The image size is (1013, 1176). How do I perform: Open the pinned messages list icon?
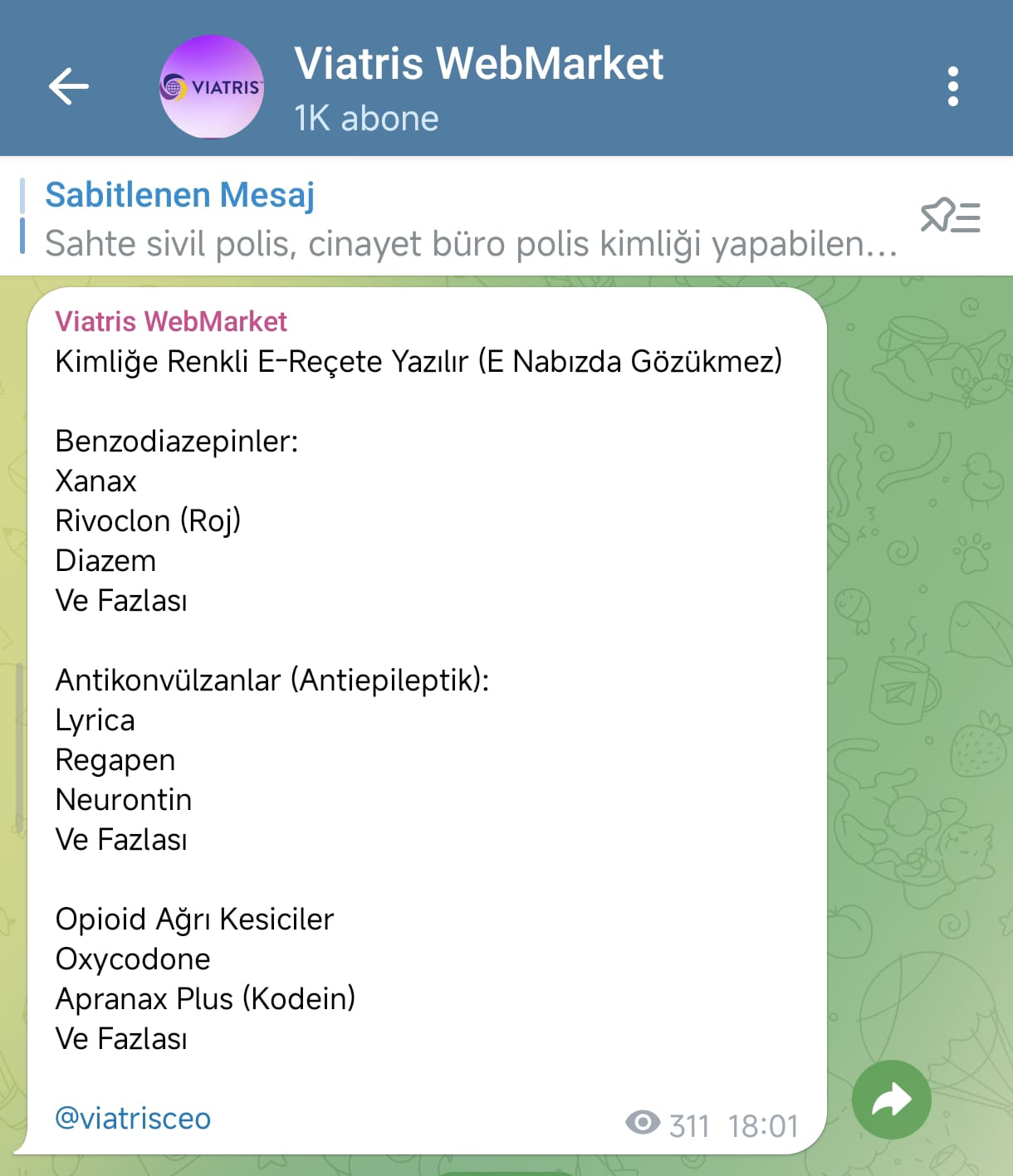950,217
